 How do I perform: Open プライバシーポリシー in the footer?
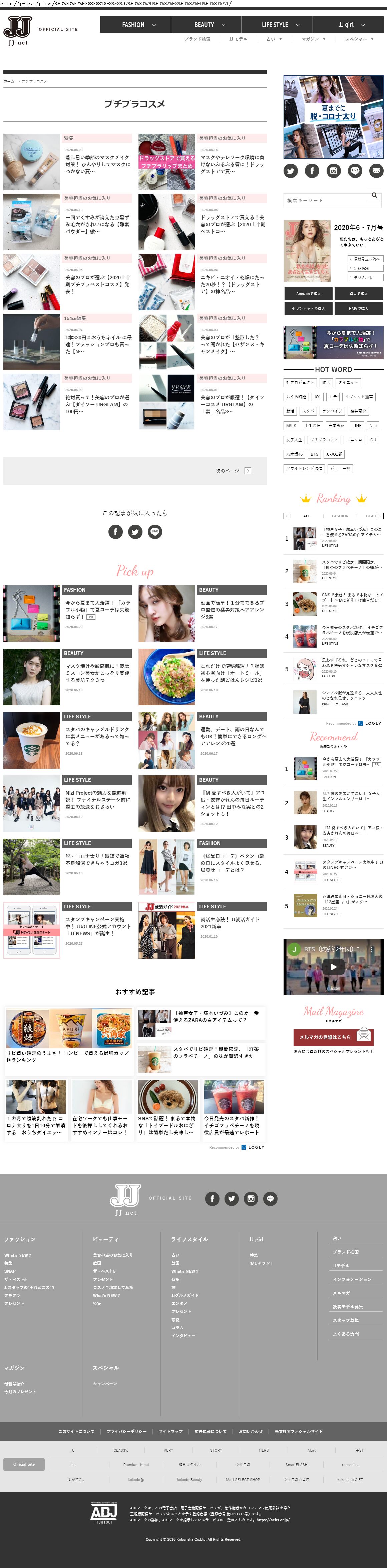(126, 1431)
